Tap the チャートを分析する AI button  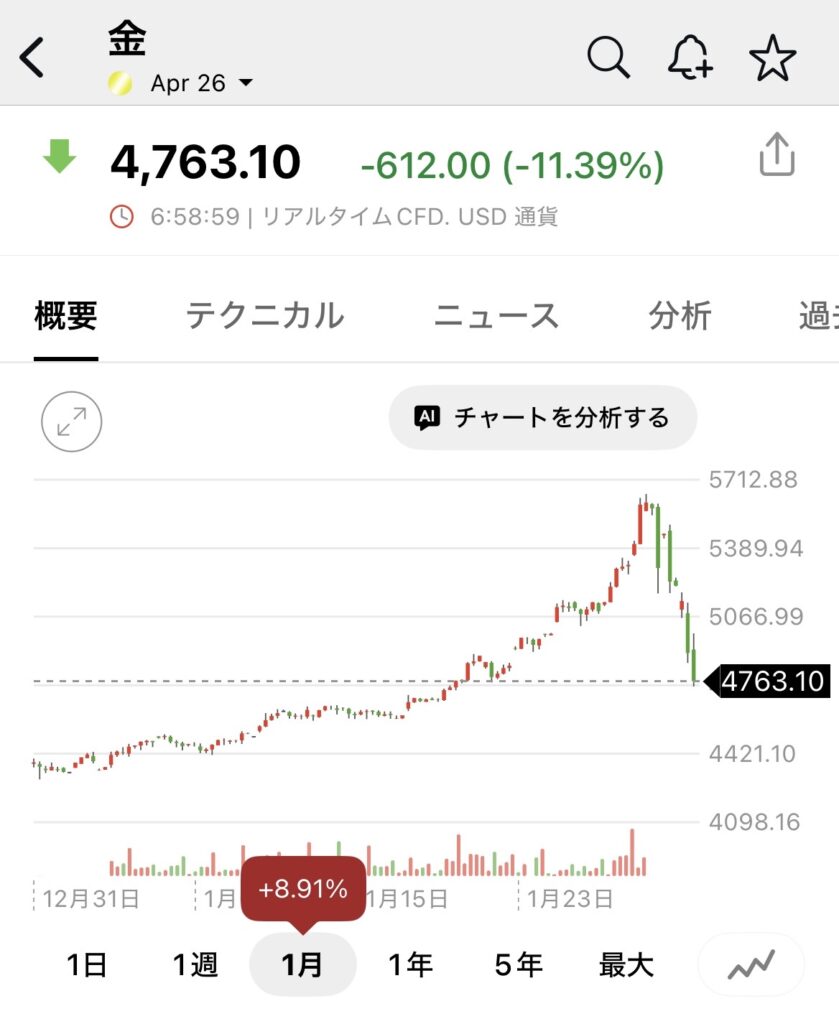click(542, 417)
